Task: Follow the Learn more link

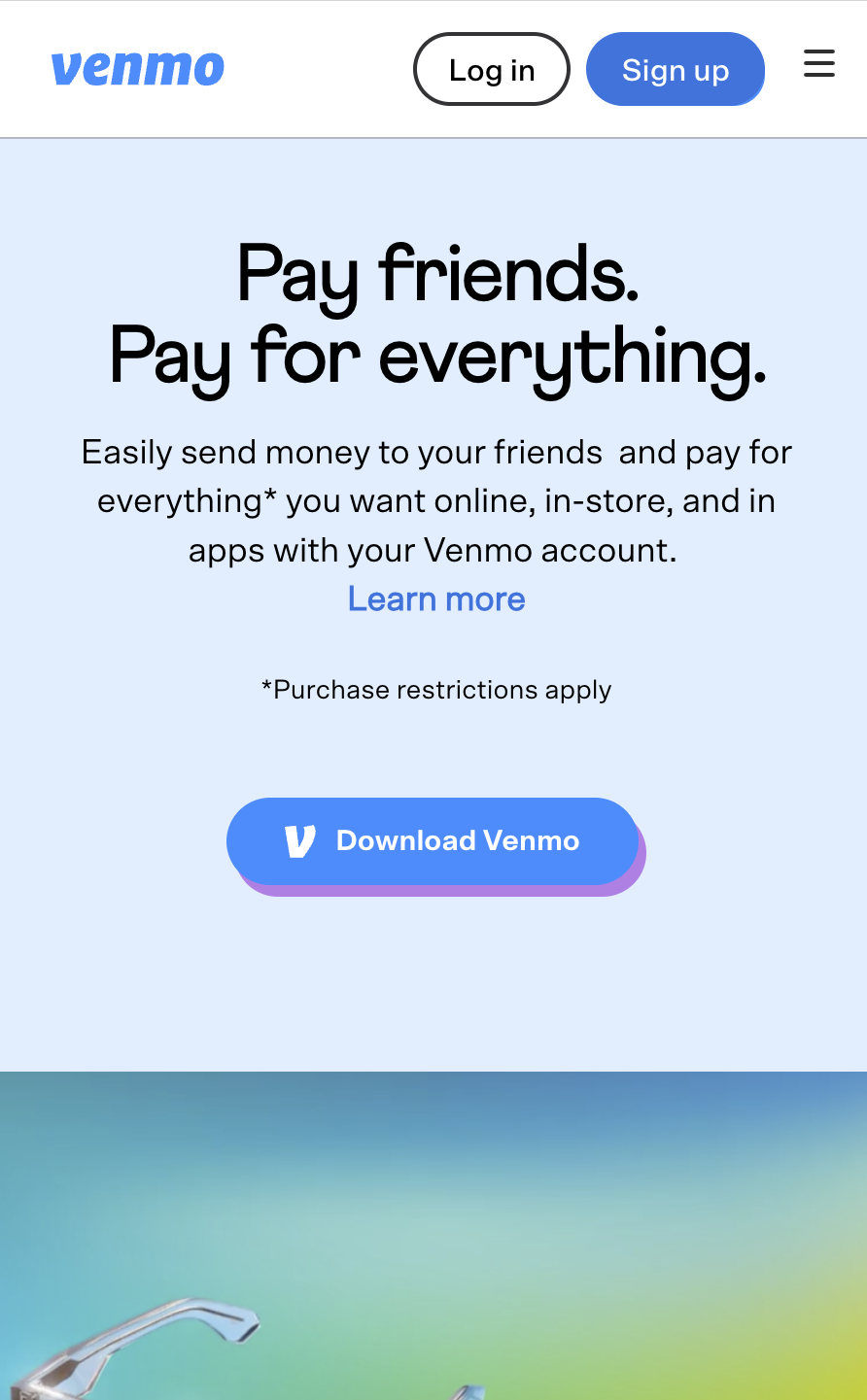Action: tap(436, 599)
